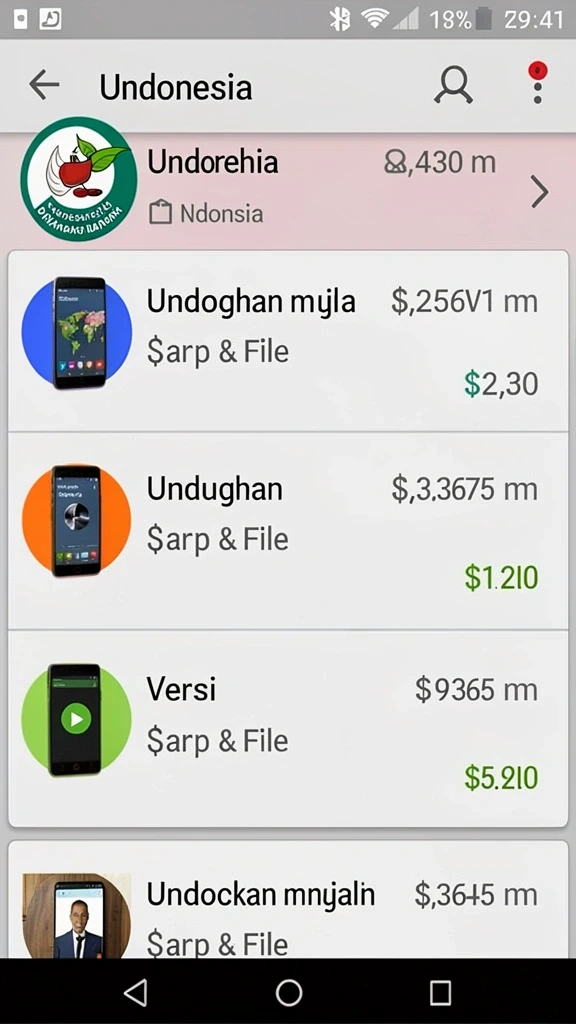The image size is (576, 1024).
Task: Open recent apps from the navigation bar
Action: 441,993
